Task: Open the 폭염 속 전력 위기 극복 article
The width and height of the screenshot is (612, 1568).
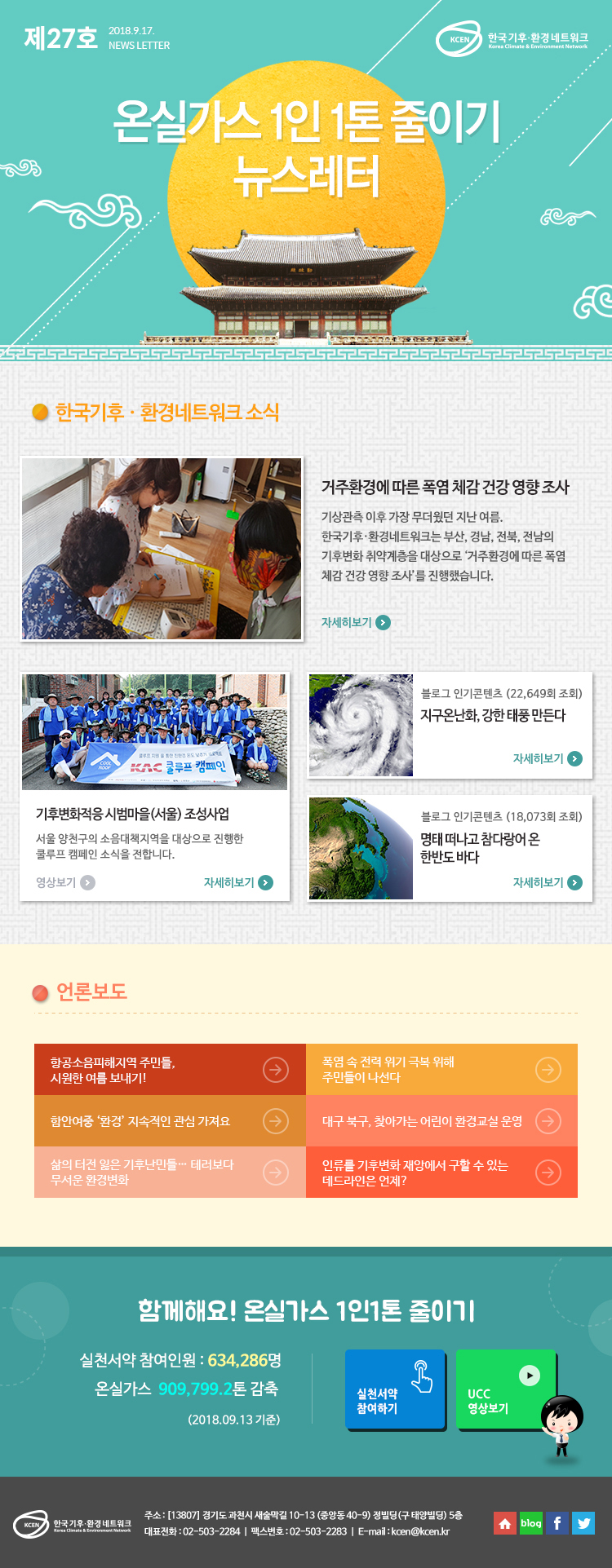Action: pos(441,1069)
